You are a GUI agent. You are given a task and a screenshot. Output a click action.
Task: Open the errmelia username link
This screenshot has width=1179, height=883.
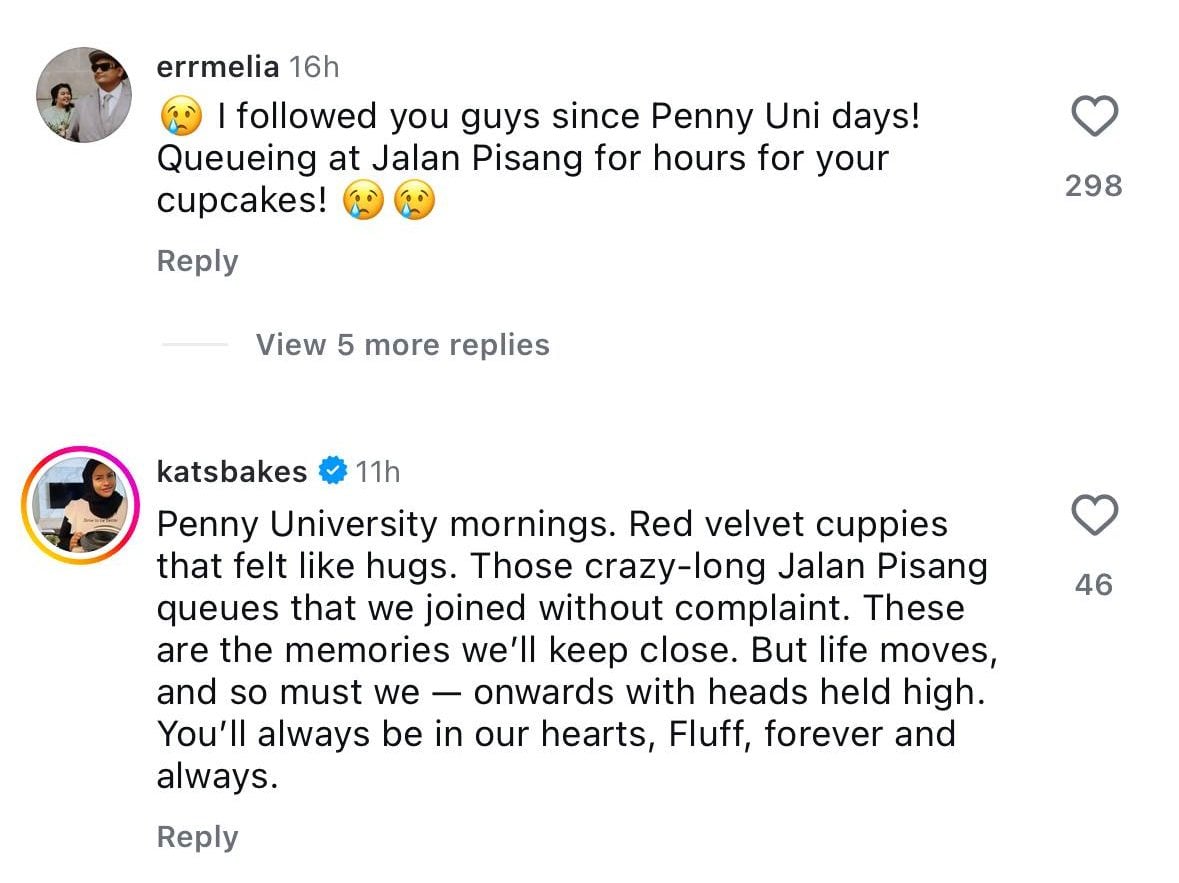pyautogui.click(x=218, y=67)
